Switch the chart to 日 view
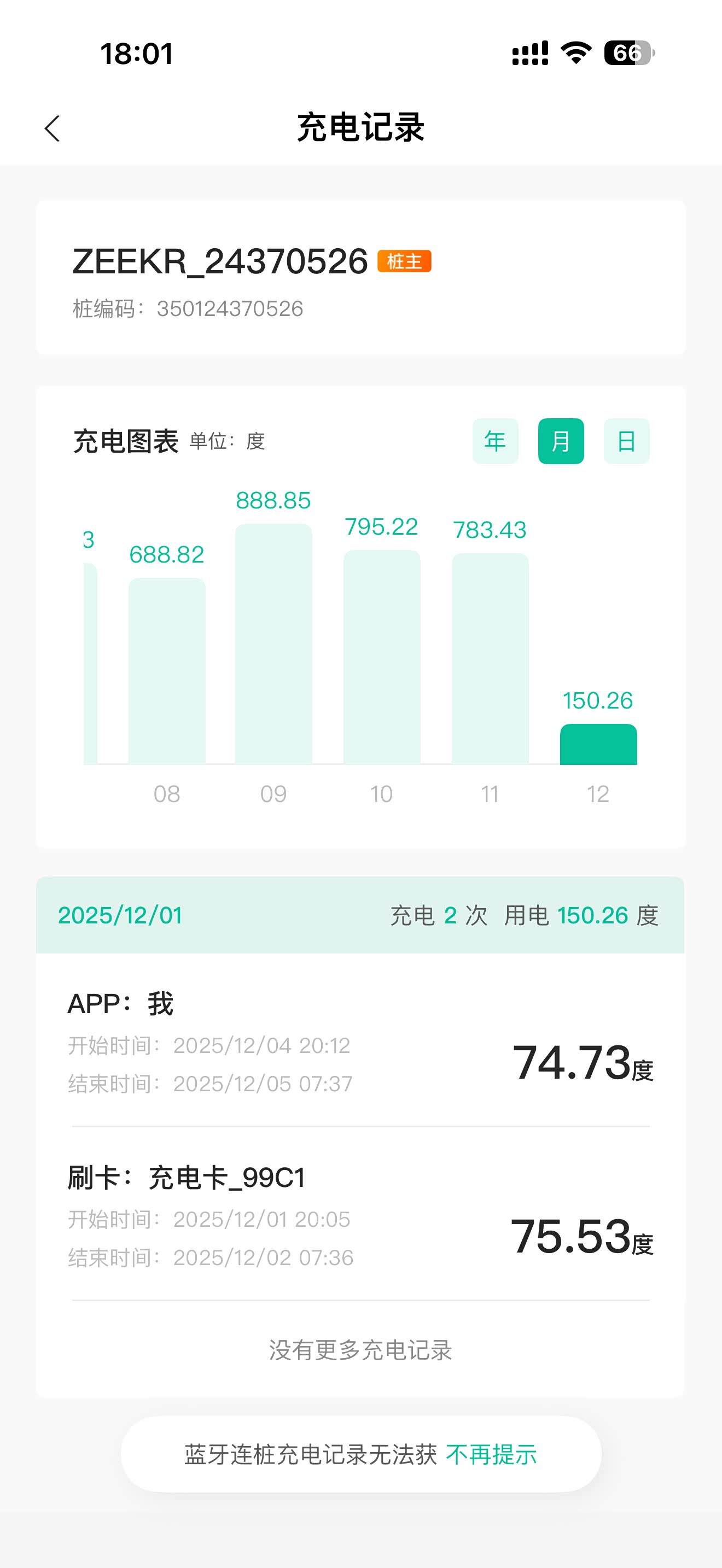722x1568 pixels. click(x=626, y=441)
